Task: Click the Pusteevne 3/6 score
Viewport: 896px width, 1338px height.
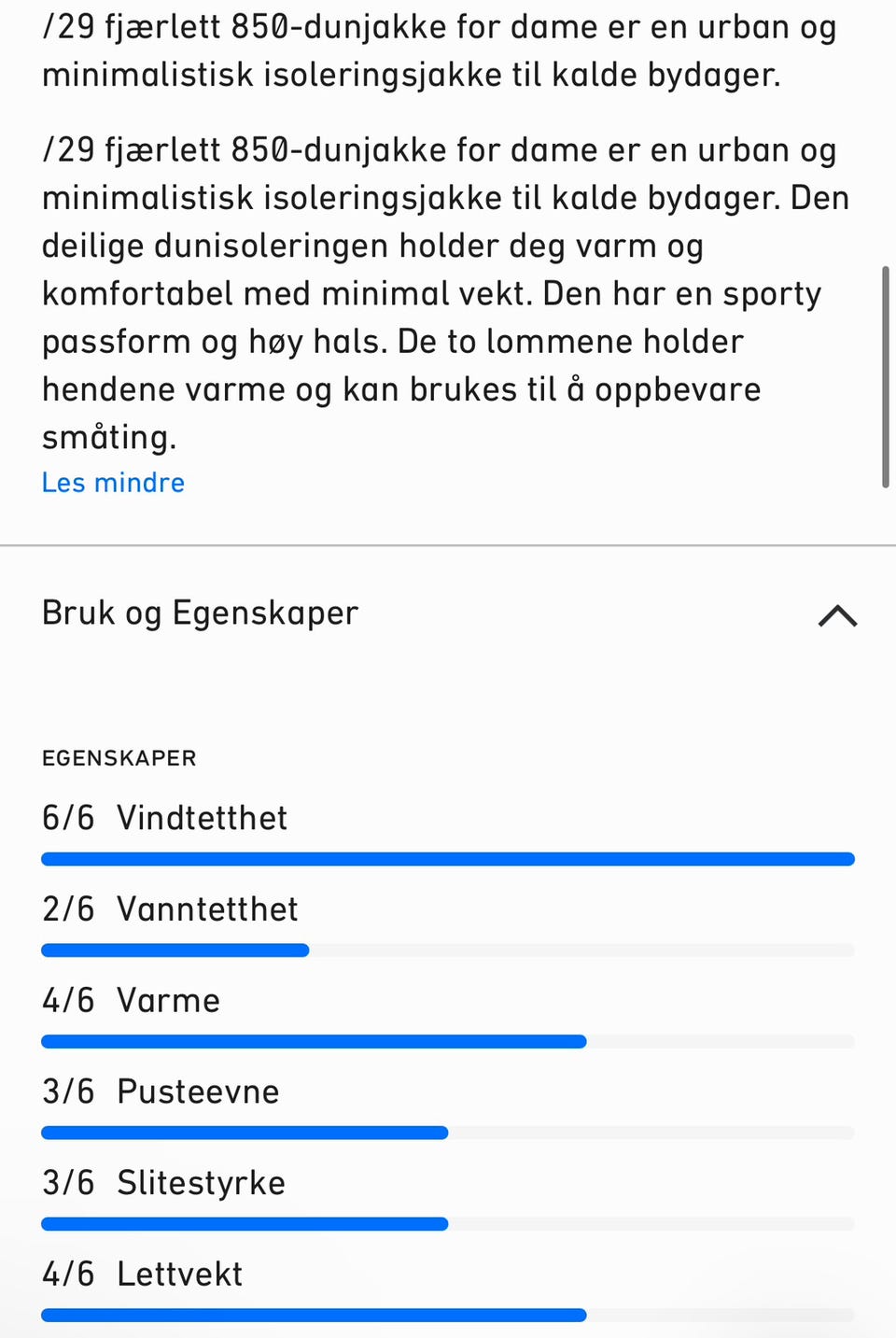Action: [x=68, y=1091]
